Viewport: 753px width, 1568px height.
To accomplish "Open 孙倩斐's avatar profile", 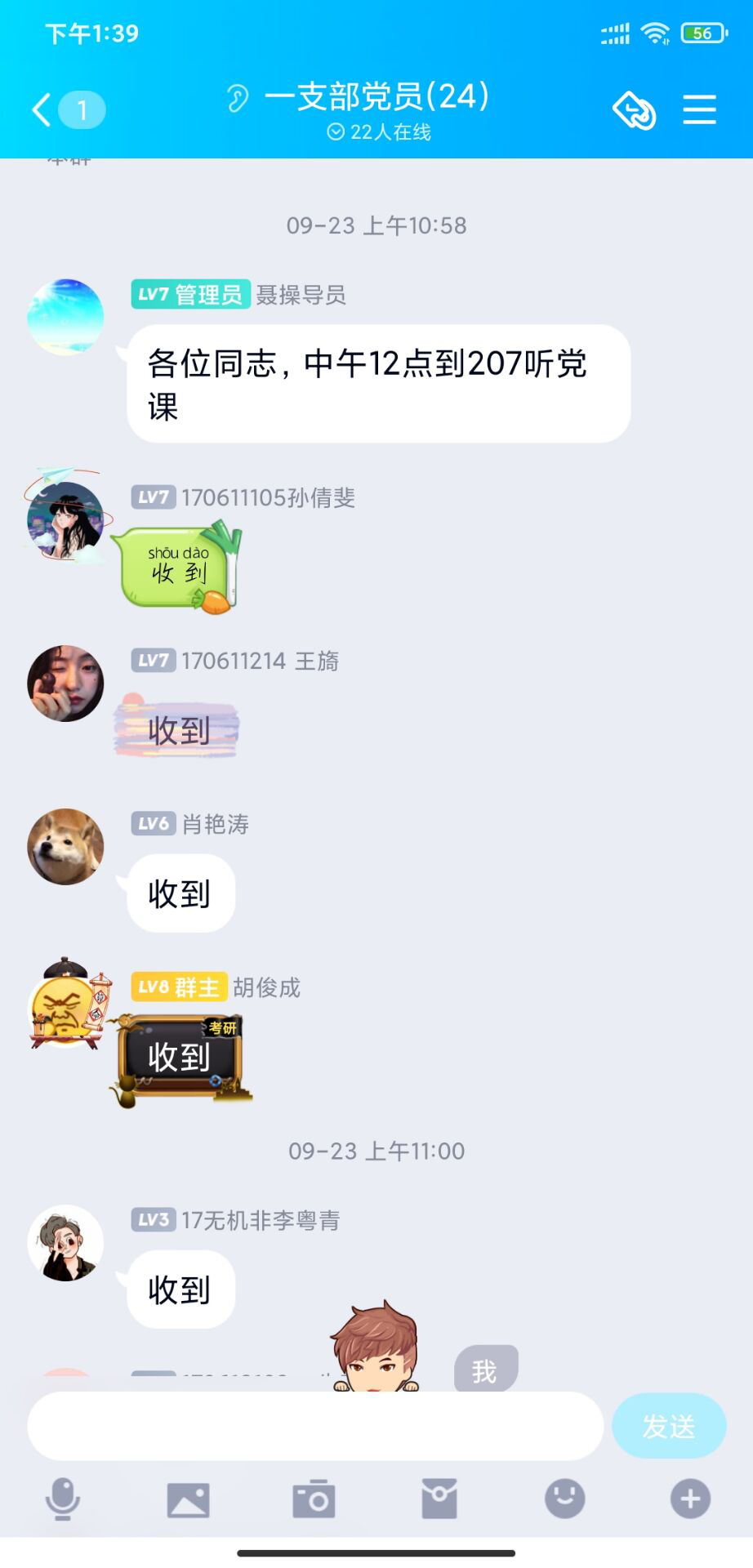I will click(x=65, y=519).
